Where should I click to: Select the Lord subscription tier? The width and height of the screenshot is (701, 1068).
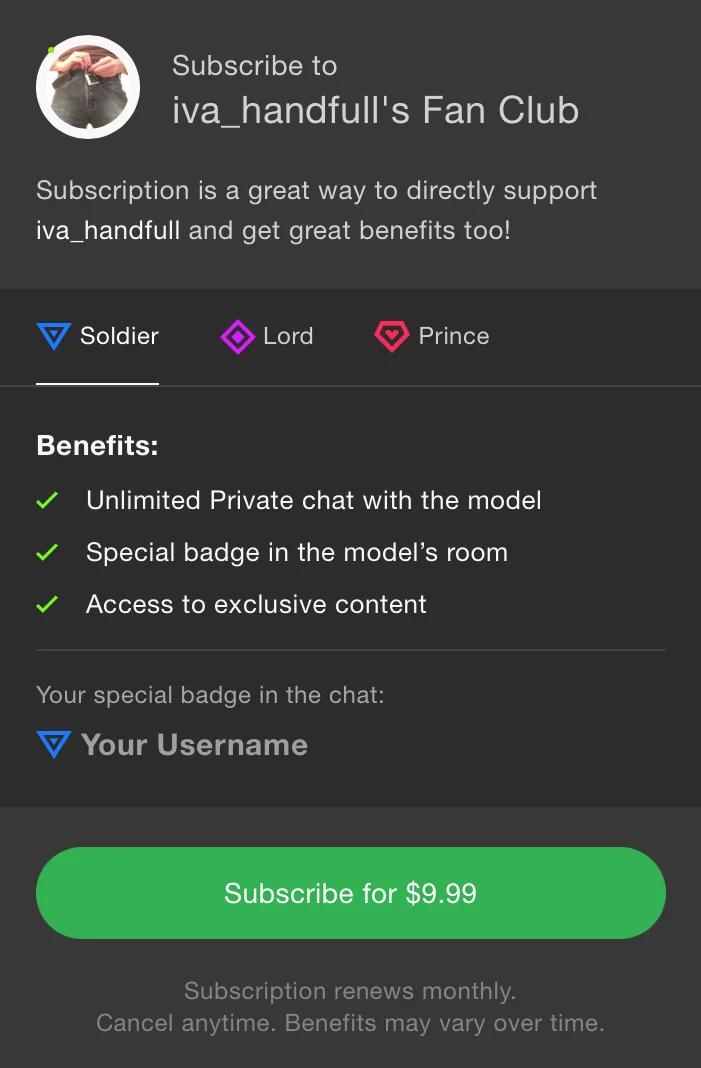coord(267,337)
